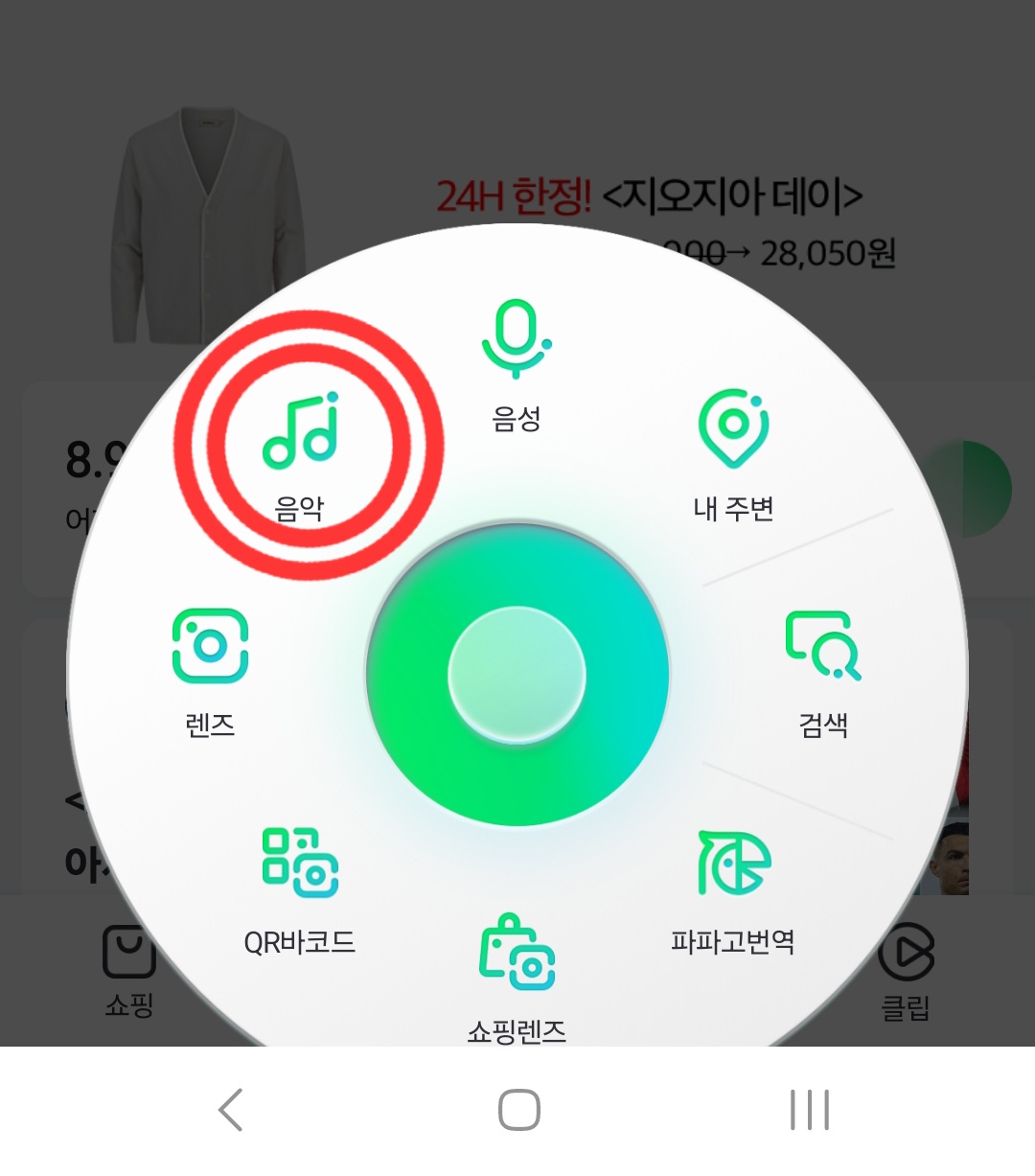The image size is (1035, 1176).
Task: Tap the Android home button
Action: click(x=517, y=1110)
